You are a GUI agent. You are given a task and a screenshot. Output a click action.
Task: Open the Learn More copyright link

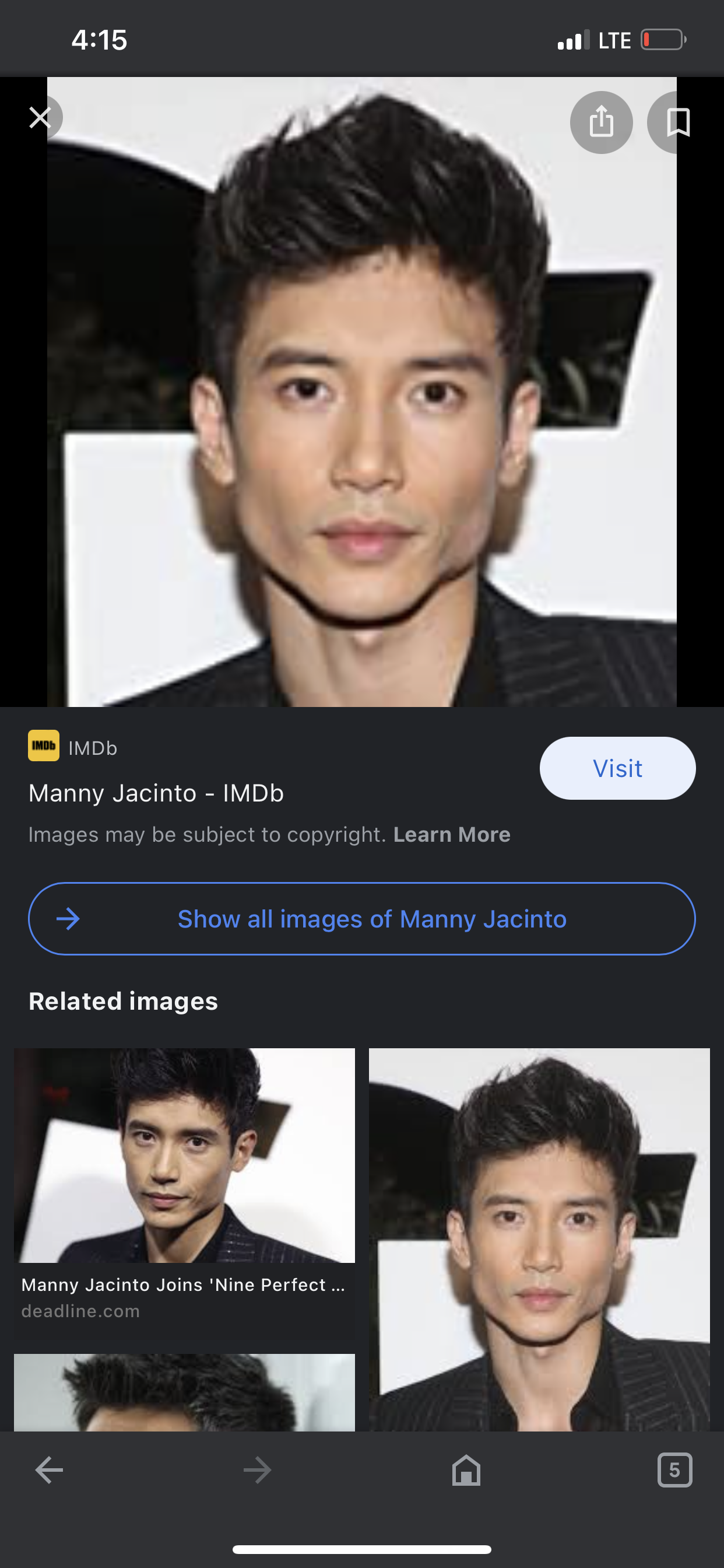[451, 835]
